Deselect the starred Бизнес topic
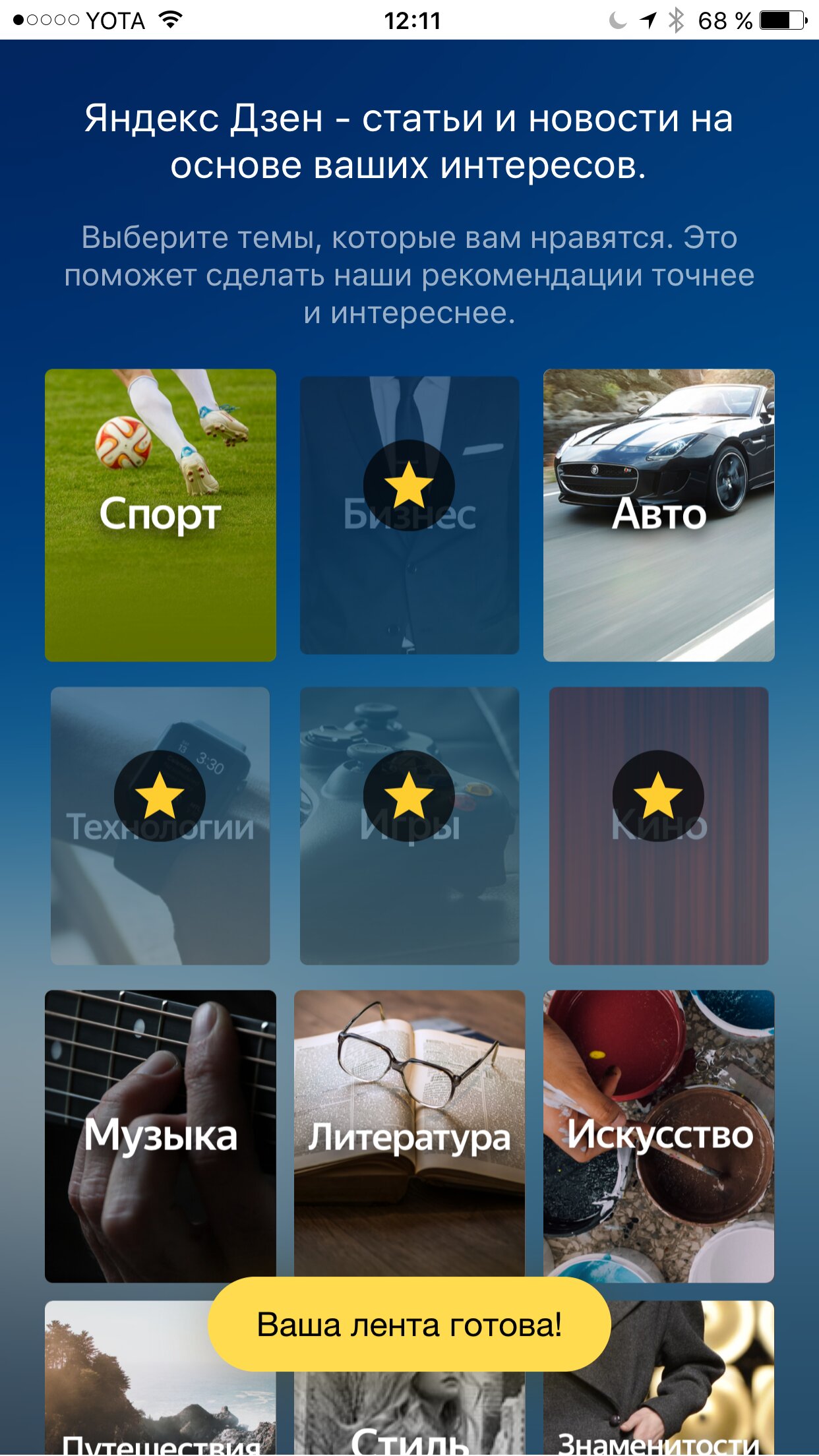This screenshot has height=1456, width=819. 409,515
